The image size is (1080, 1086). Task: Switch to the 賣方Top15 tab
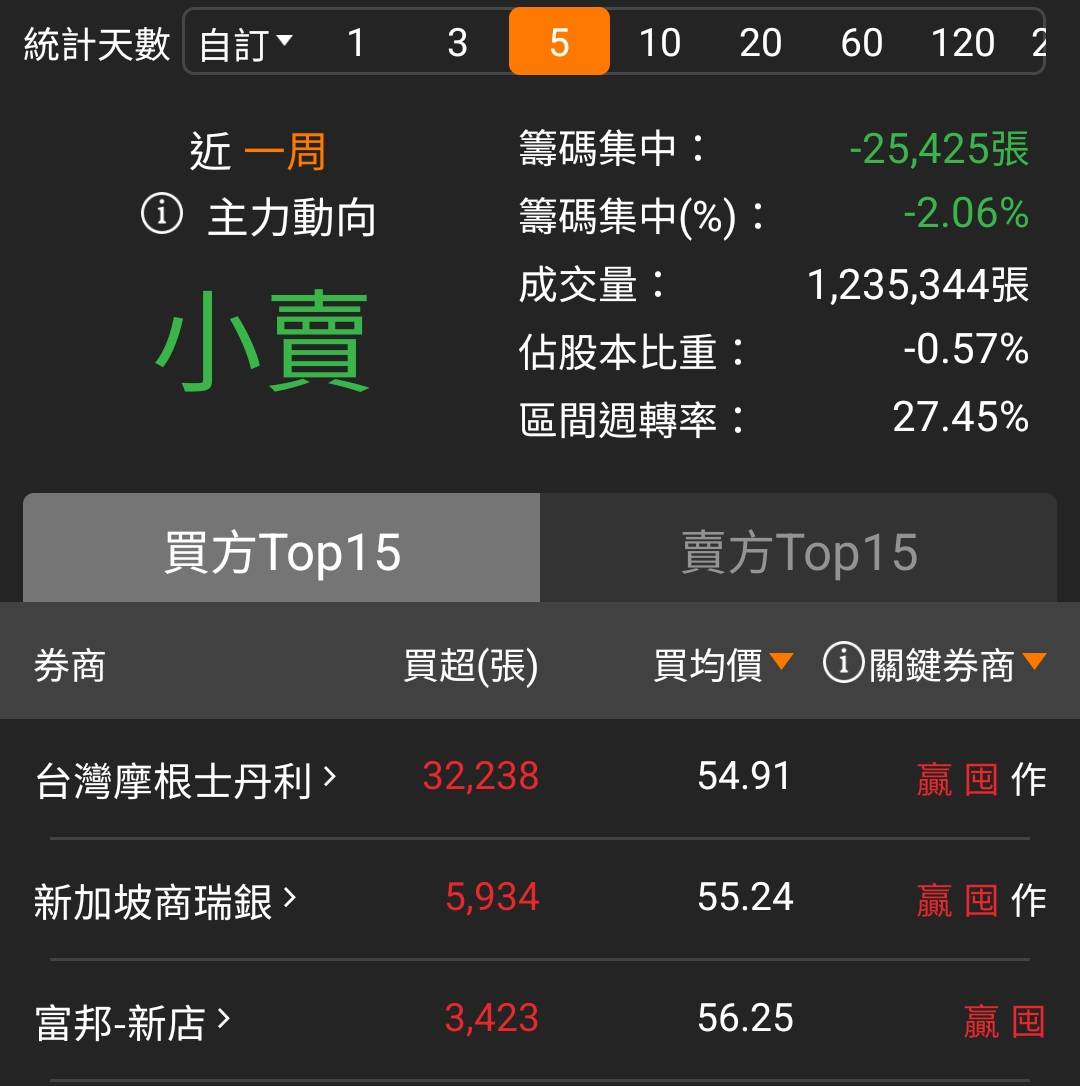(x=798, y=551)
